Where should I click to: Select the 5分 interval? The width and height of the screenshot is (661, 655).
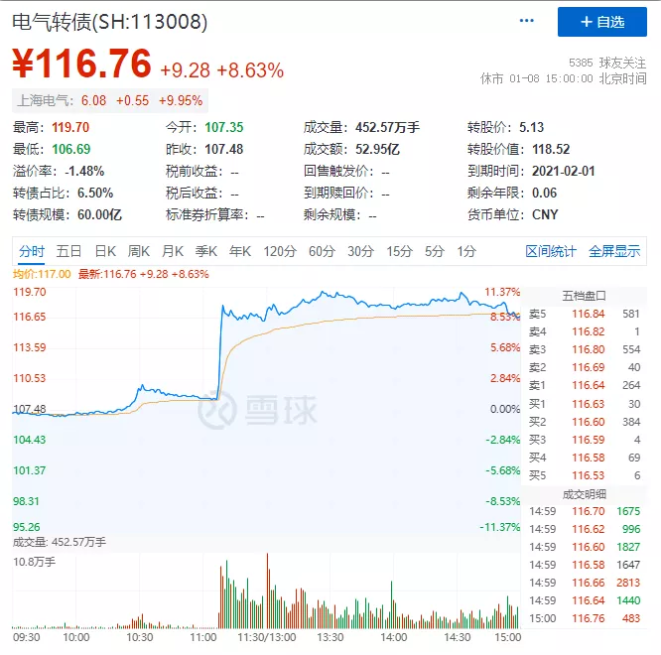[x=434, y=251]
